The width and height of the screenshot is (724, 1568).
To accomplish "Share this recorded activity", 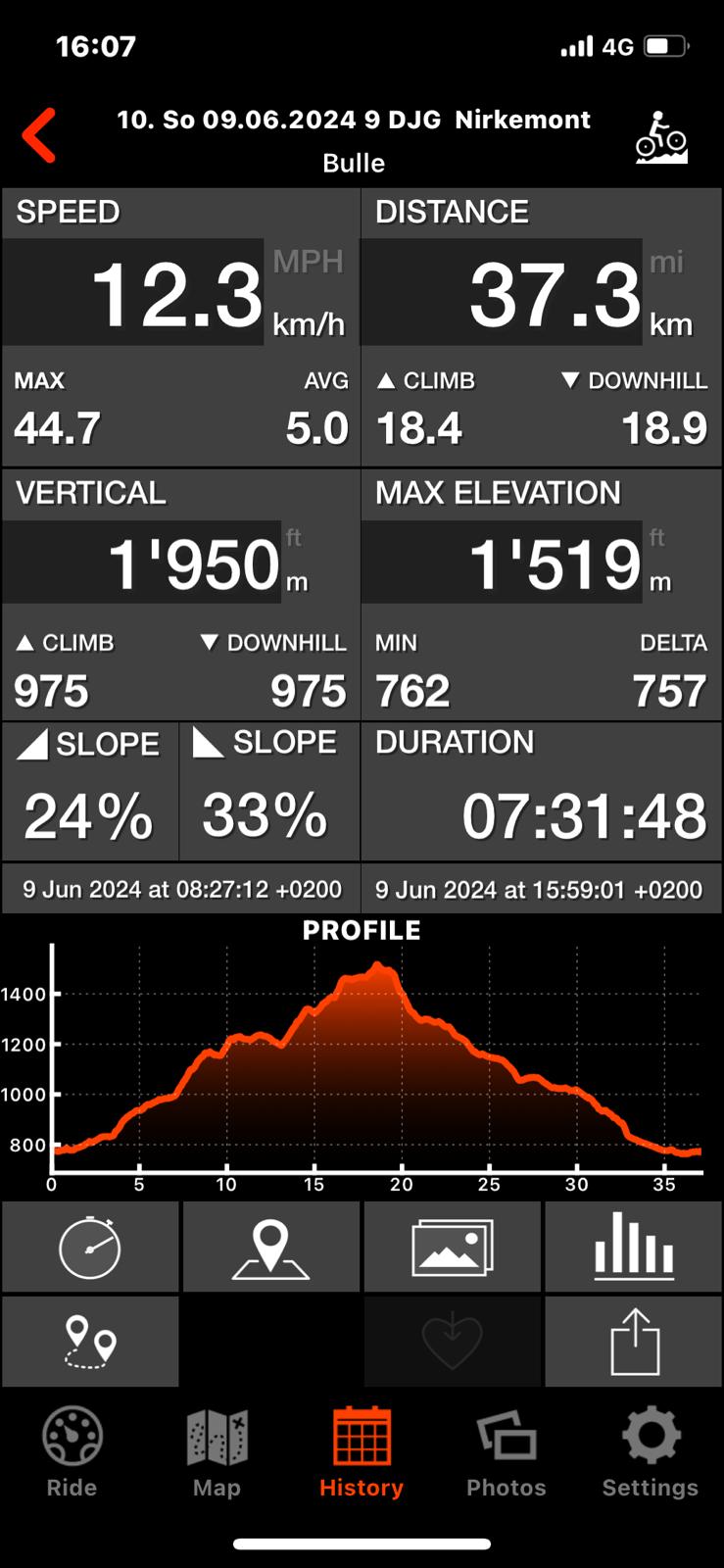I will coord(634,1342).
